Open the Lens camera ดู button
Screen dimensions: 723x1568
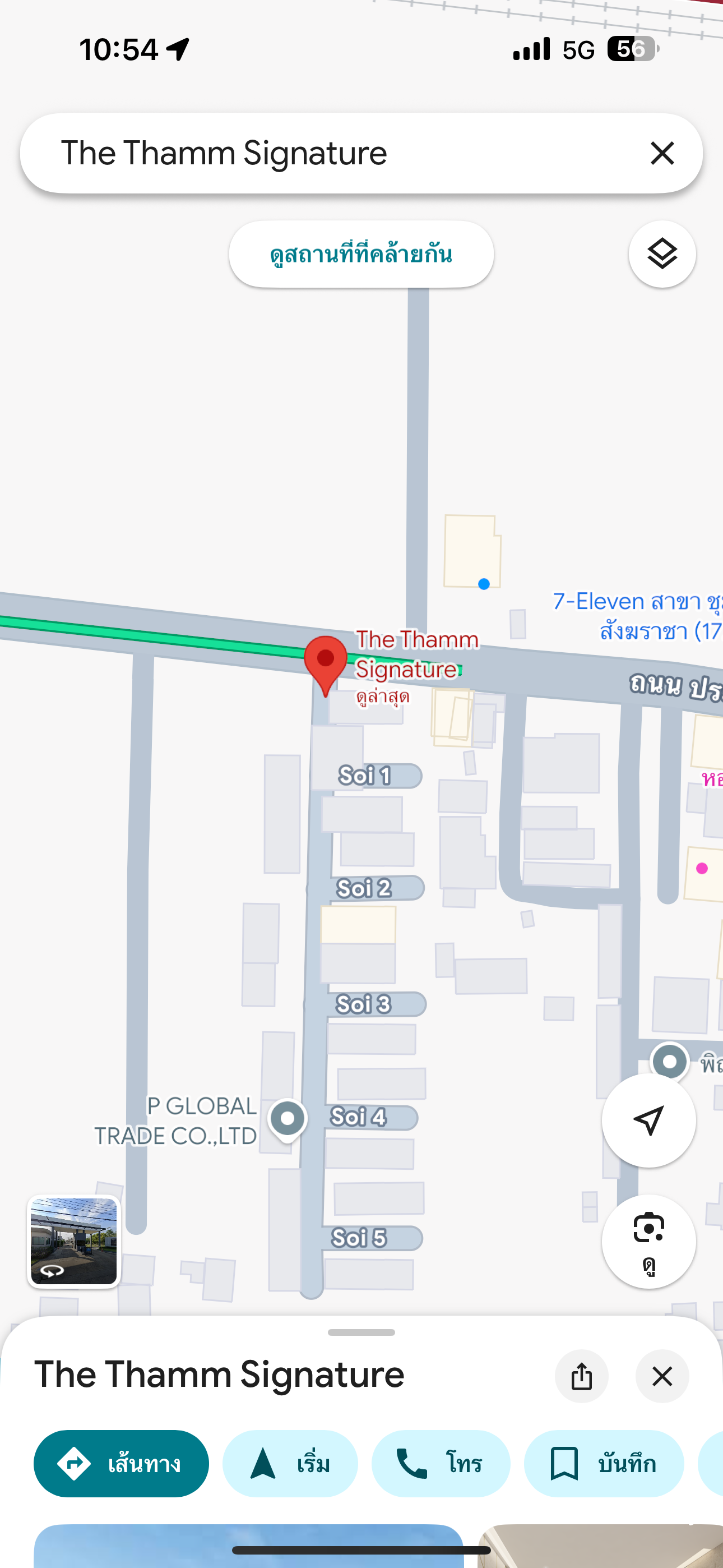click(648, 1240)
